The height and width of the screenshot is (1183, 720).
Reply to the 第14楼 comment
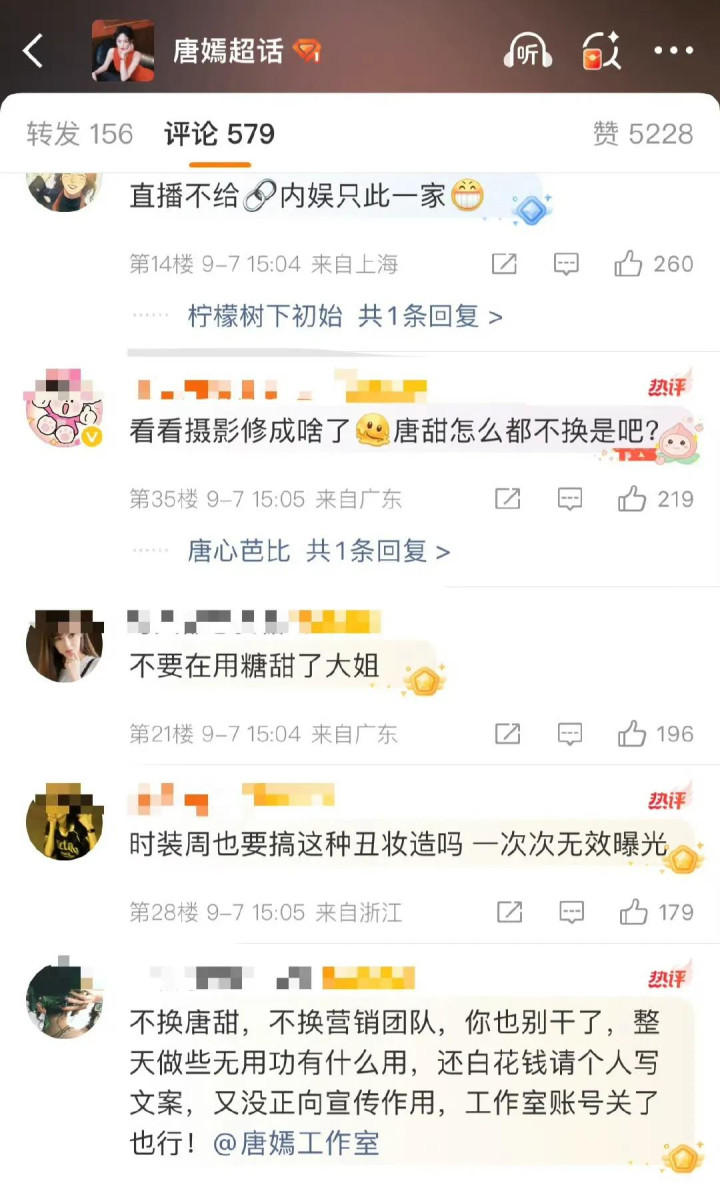click(566, 264)
